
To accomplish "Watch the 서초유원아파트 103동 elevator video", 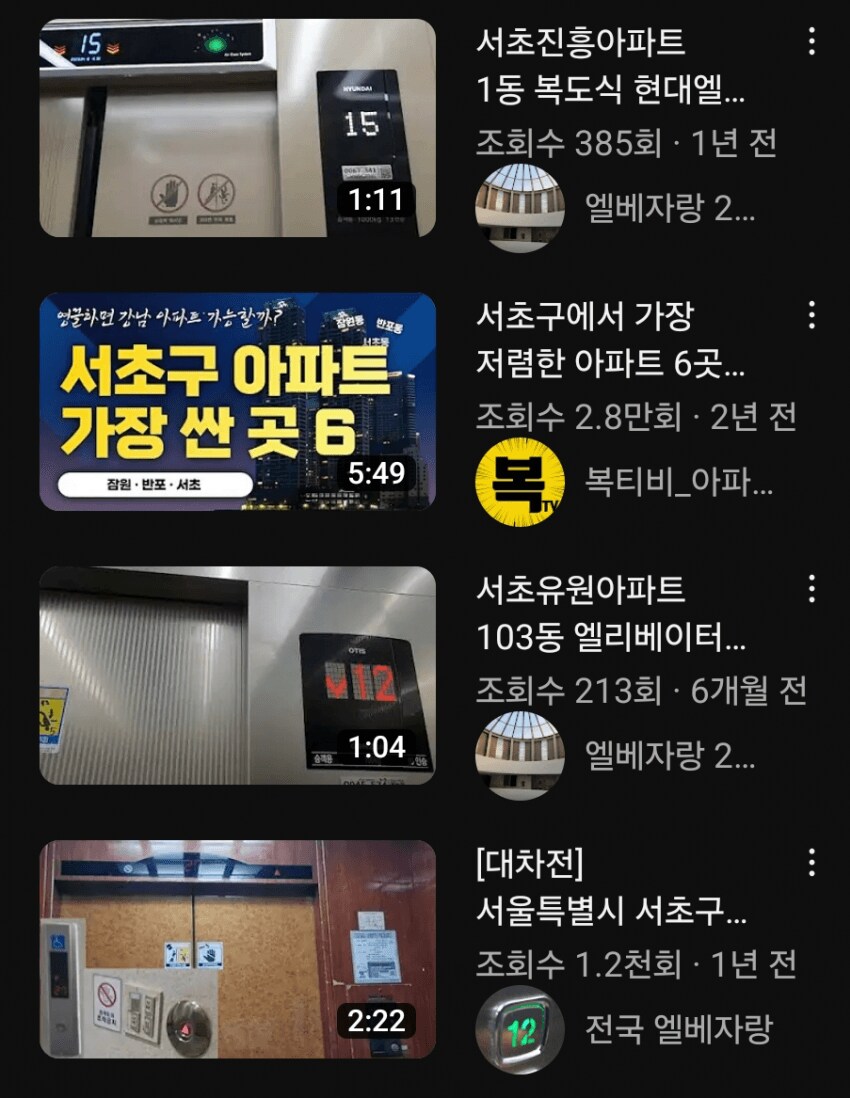I will tap(237, 675).
